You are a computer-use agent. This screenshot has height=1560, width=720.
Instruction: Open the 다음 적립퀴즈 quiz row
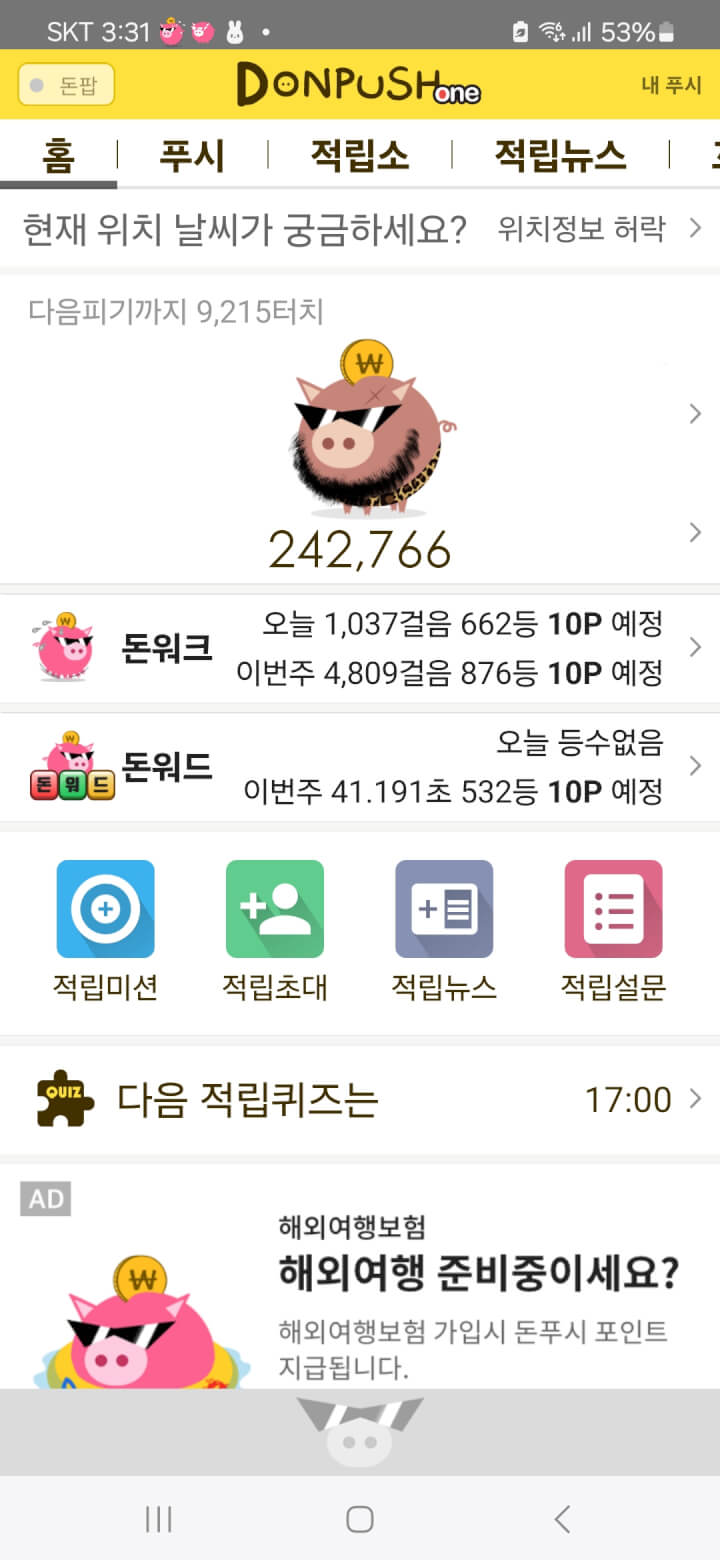coord(360,1100)
